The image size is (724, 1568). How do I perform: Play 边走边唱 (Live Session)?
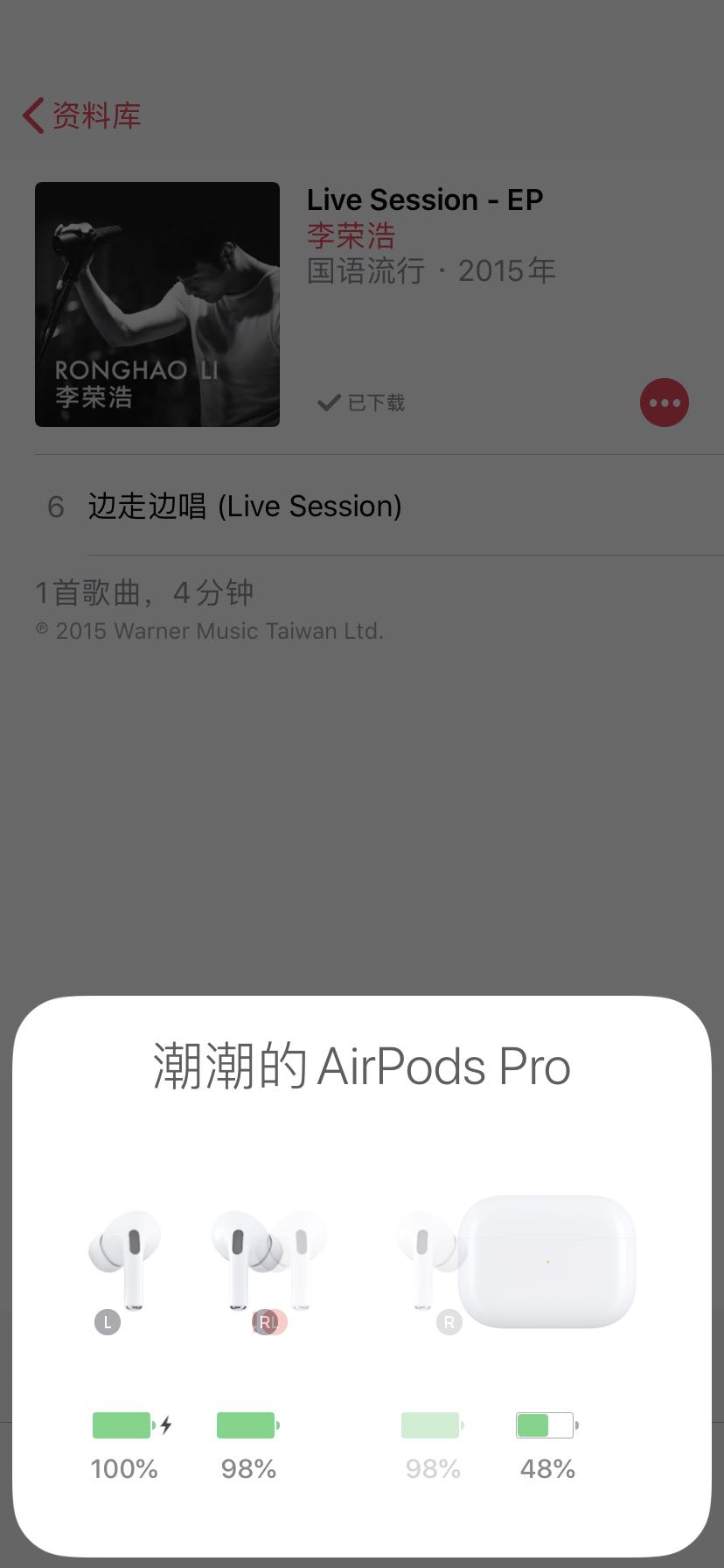click(245, 506)
